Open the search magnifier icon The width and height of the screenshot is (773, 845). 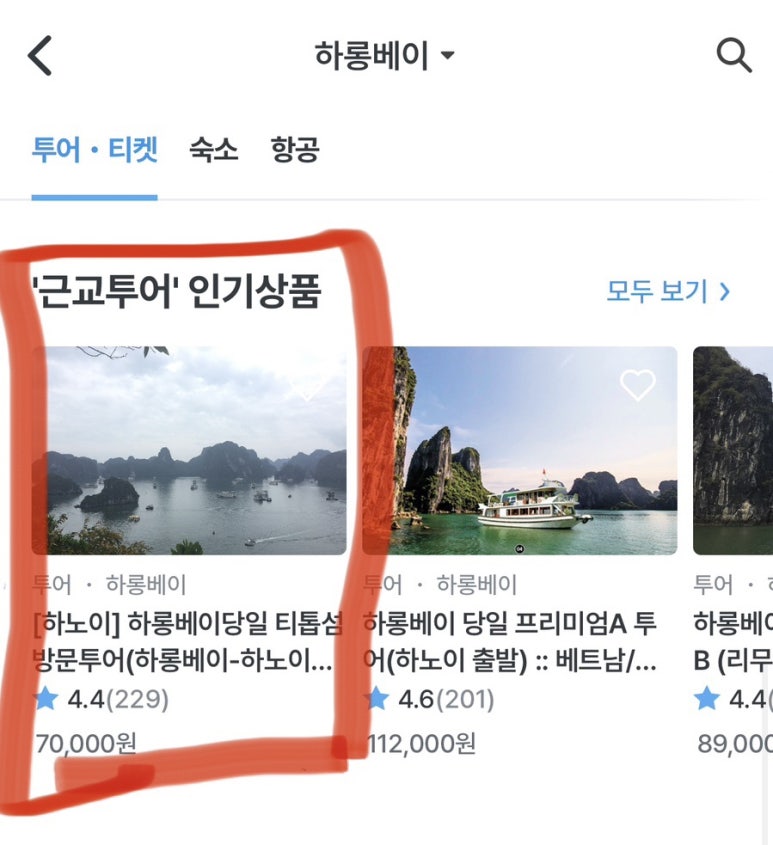click(733, 56)
